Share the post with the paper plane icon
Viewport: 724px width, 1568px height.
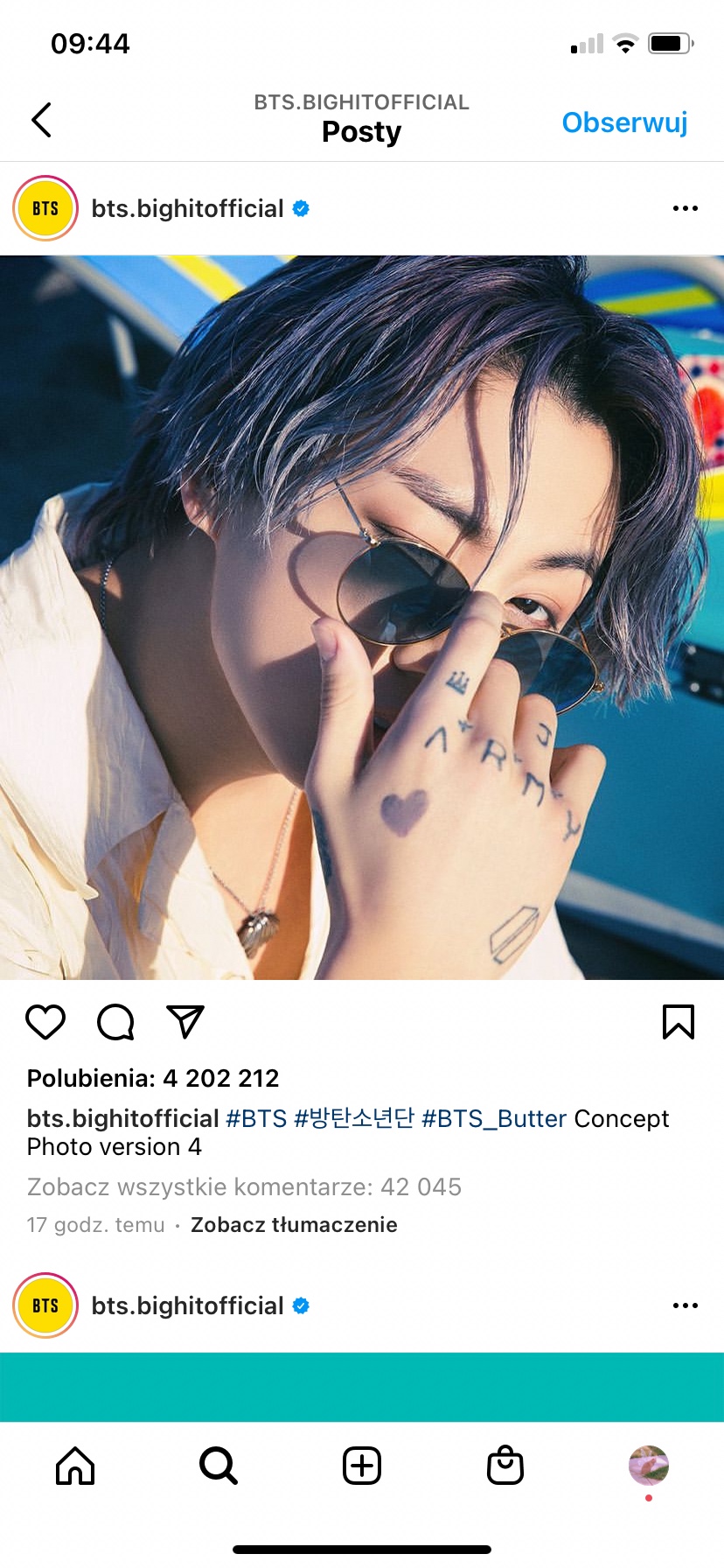pyautogui.click(x=185, y=1021)
